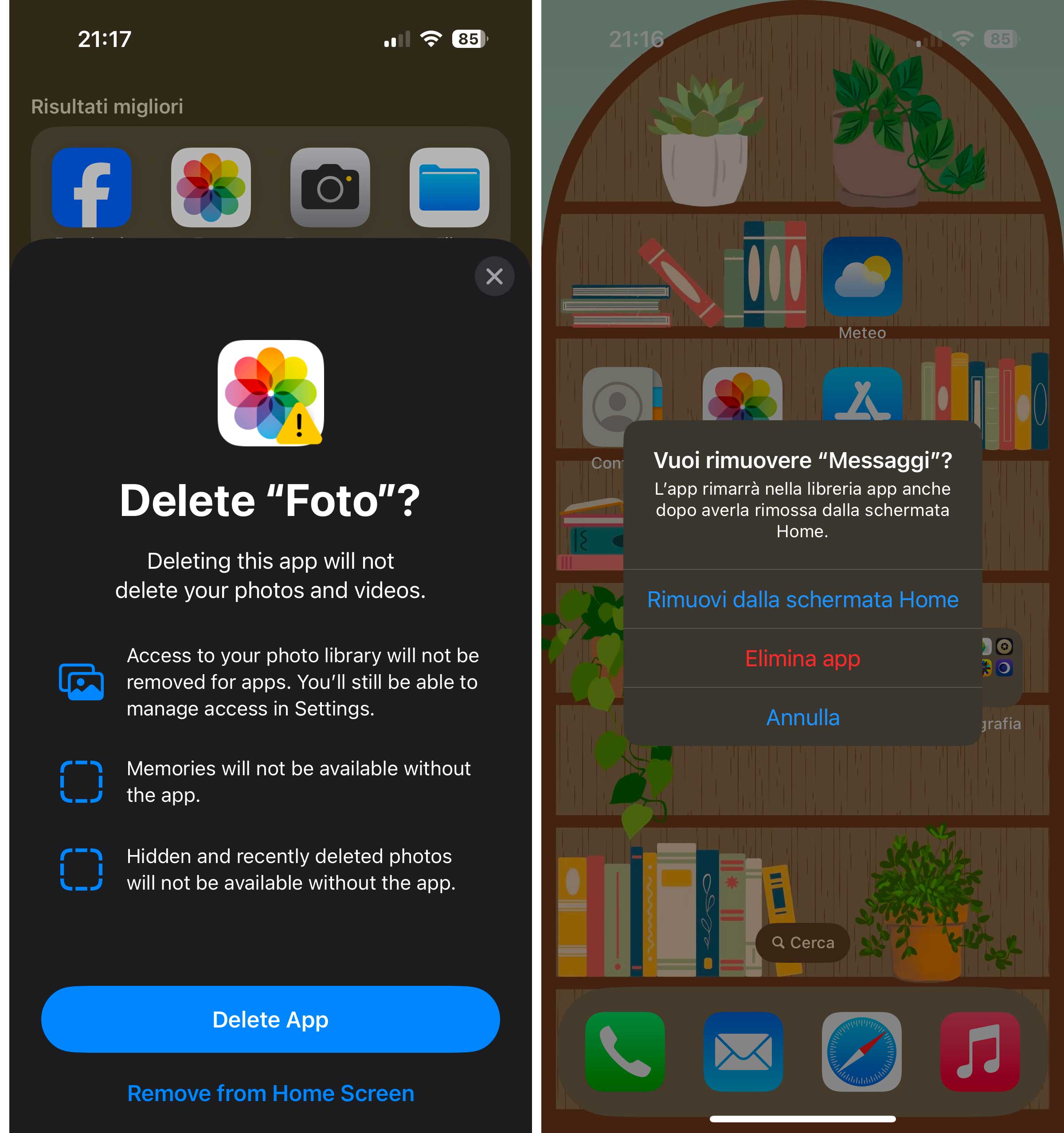Select Rimuovi dalla schermata Home
This screenshot has width=1064, height=1133.
coord(802,600)
